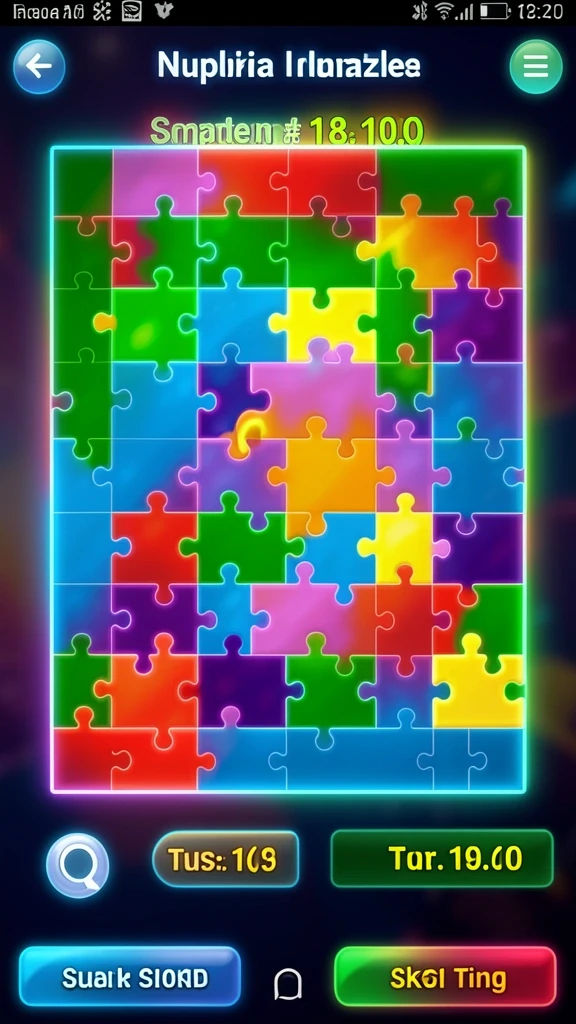Go back with the arrow button

pyautogui.click(x=39, y=67)
